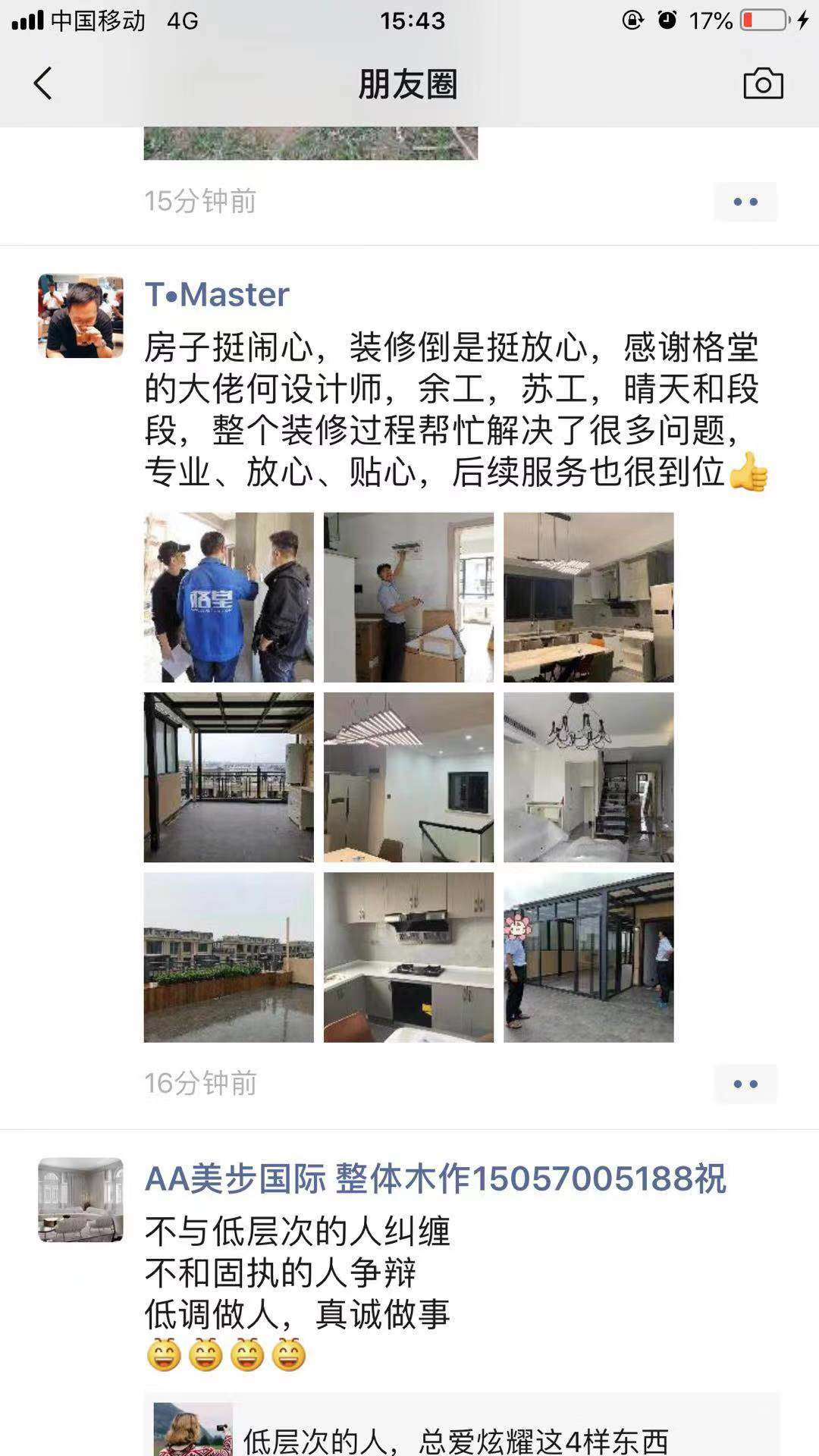Tap the AA美步国际 profile avatar

[x=80, y=1200]
